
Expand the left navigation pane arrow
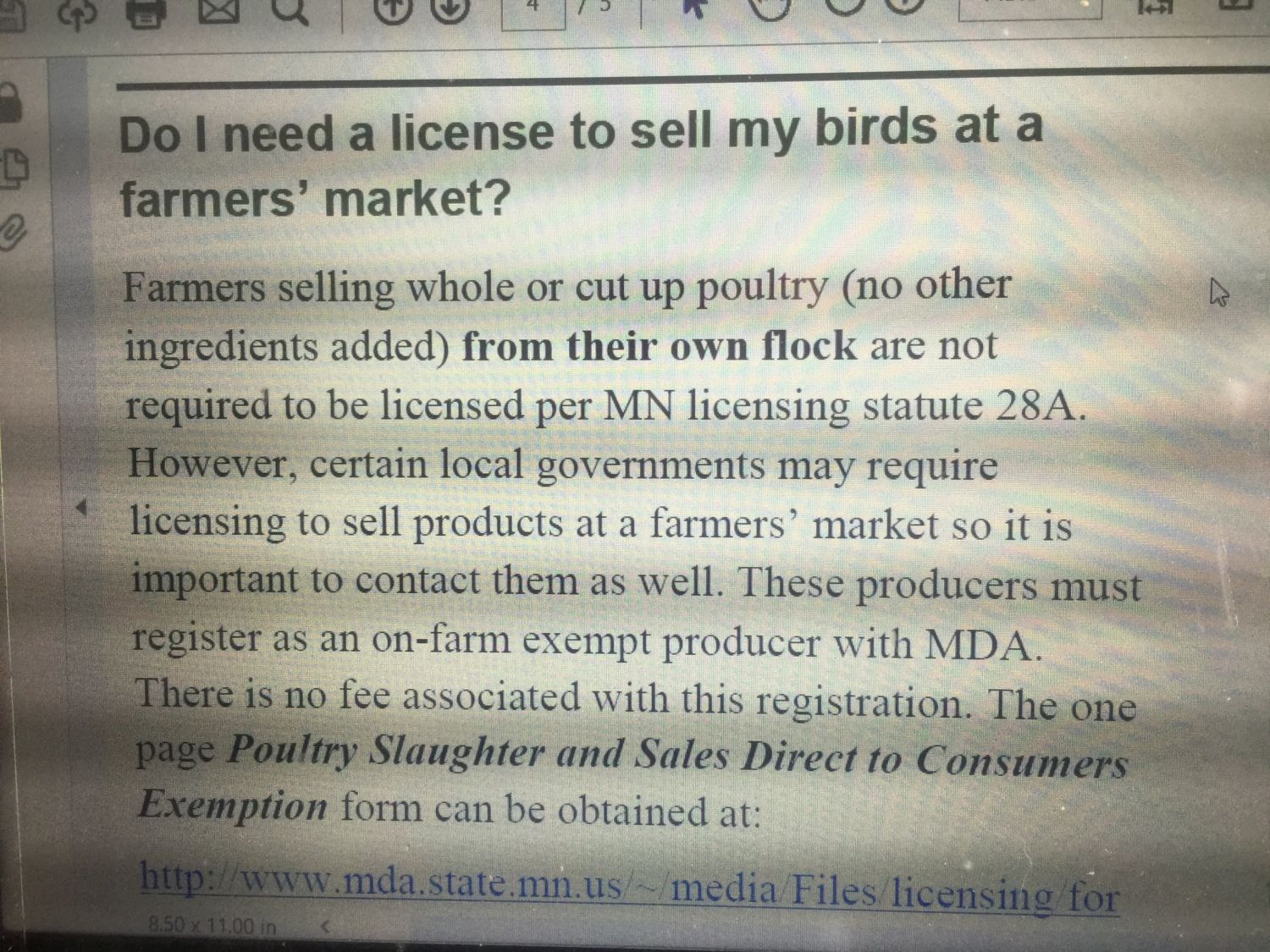[81, 508]
